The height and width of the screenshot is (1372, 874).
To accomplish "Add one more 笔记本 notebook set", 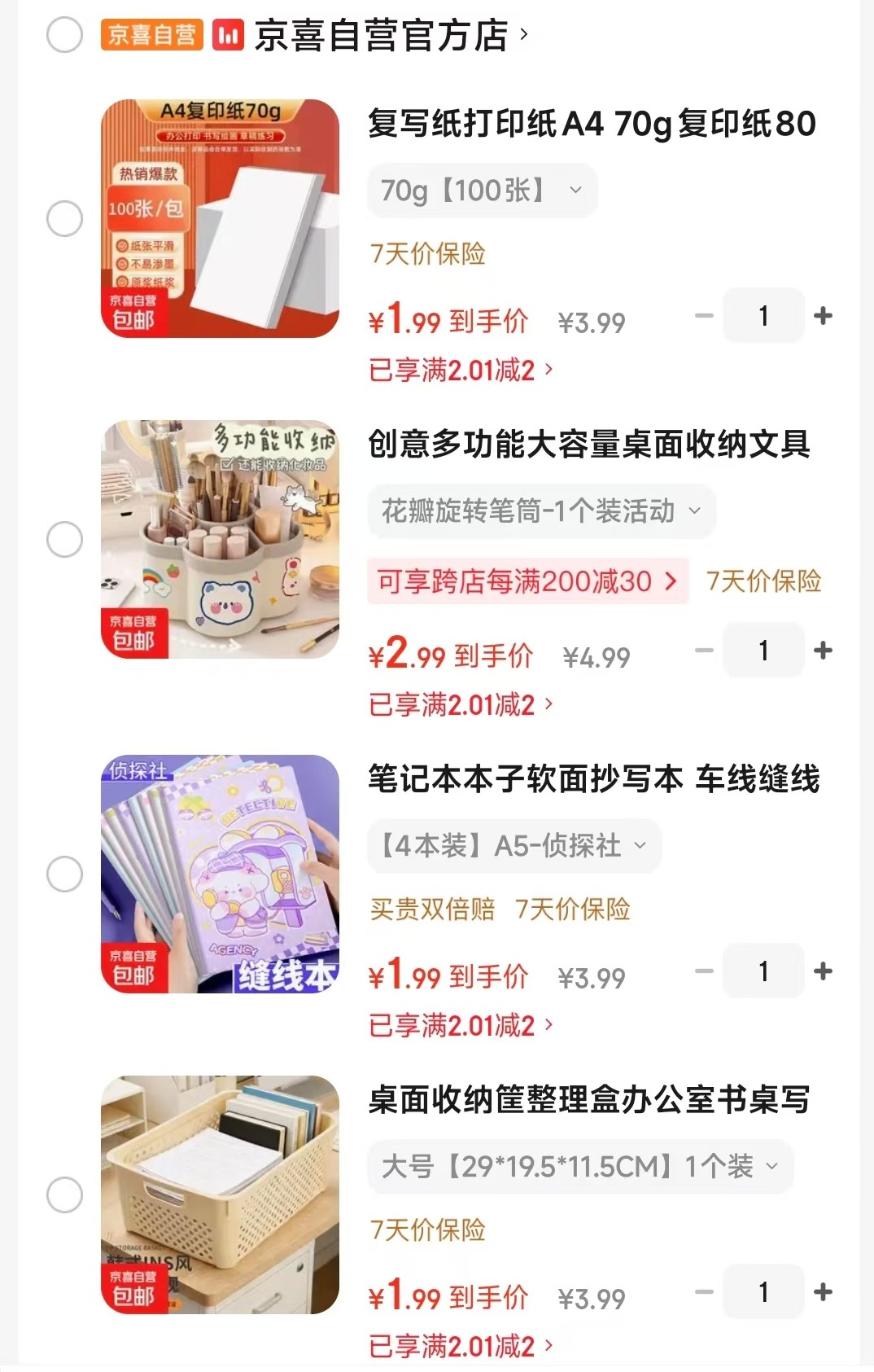I will (x=823, y=971).
